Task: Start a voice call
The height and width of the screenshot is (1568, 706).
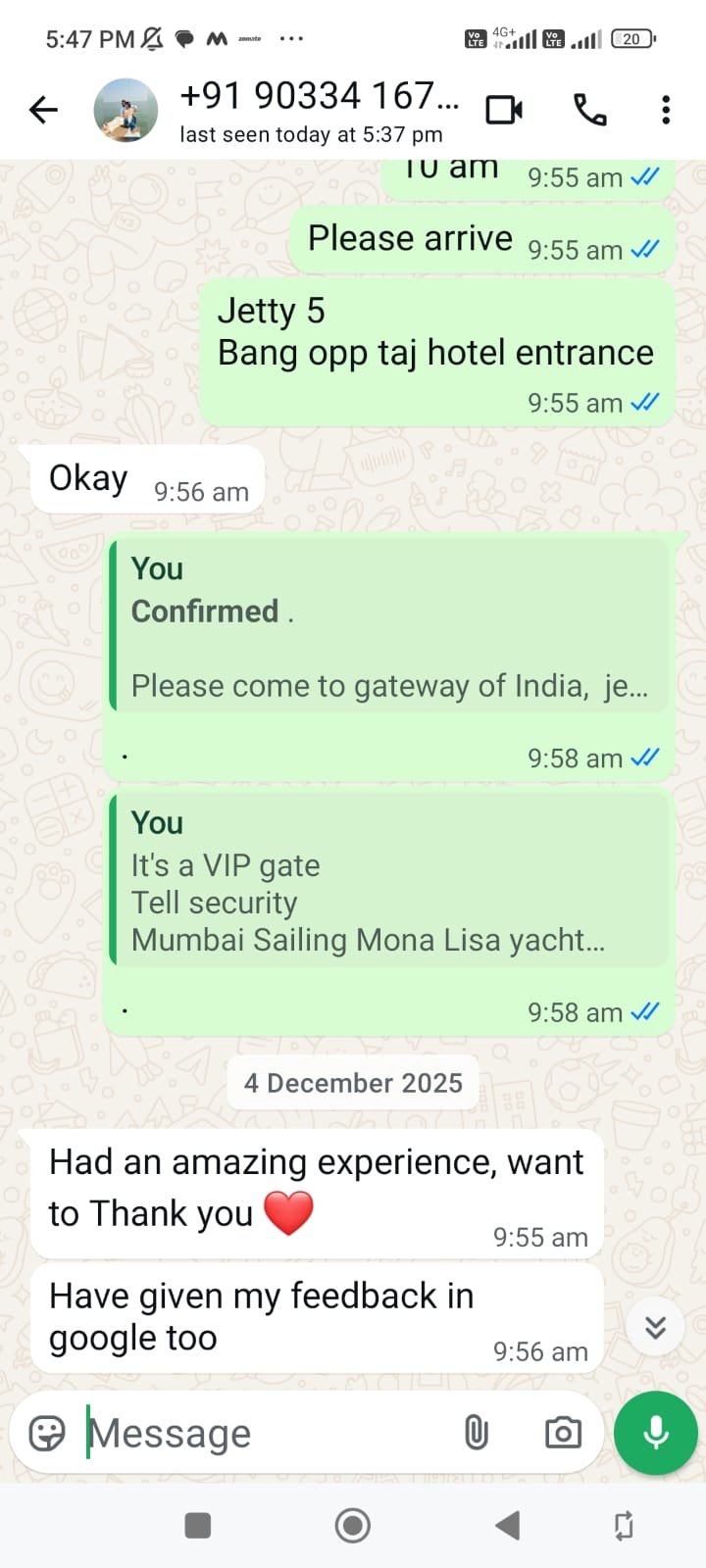Action: point(589,110)
